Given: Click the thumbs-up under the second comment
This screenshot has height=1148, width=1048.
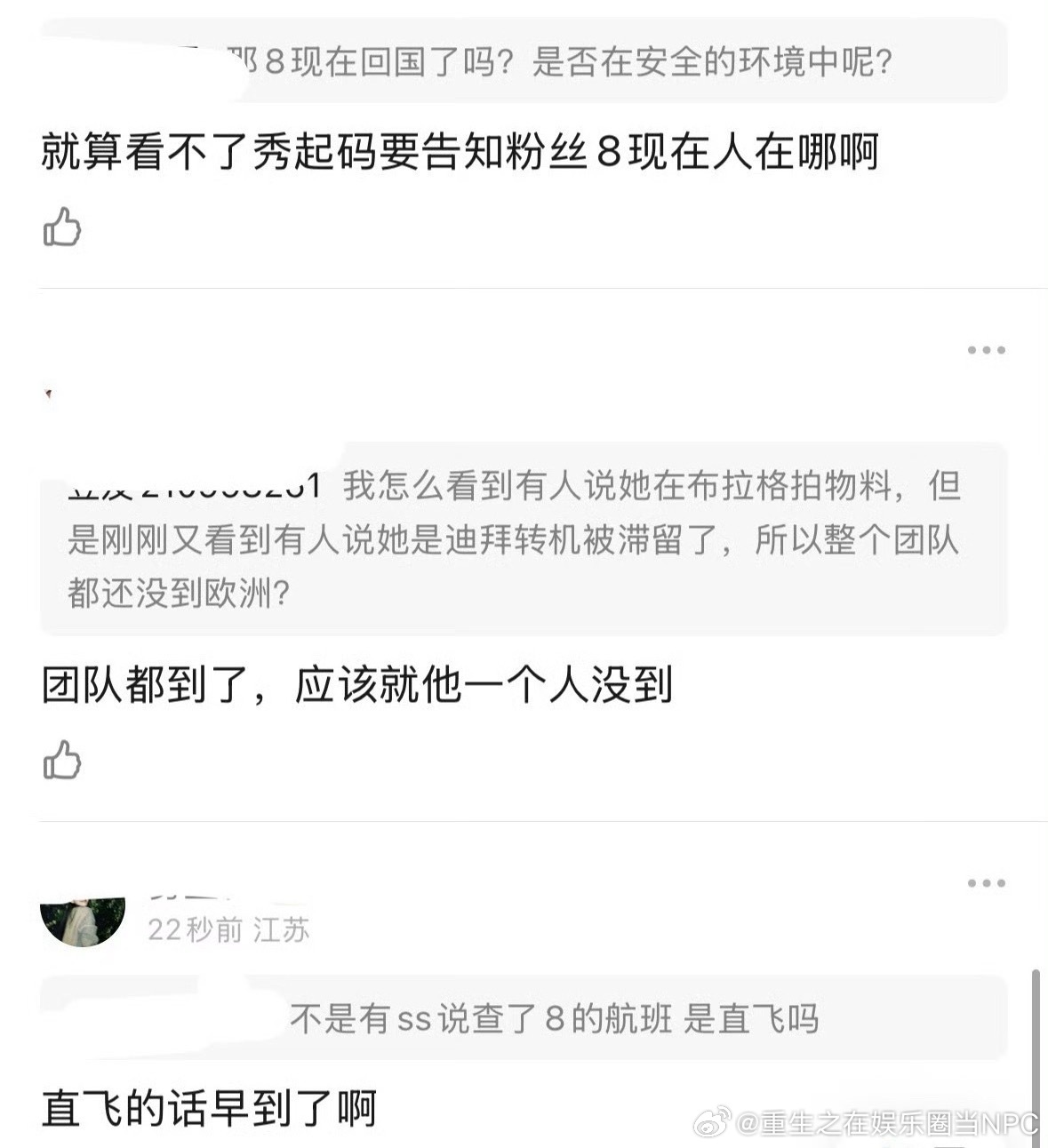Looking at the screenshot, I should [x=60, y=762].
